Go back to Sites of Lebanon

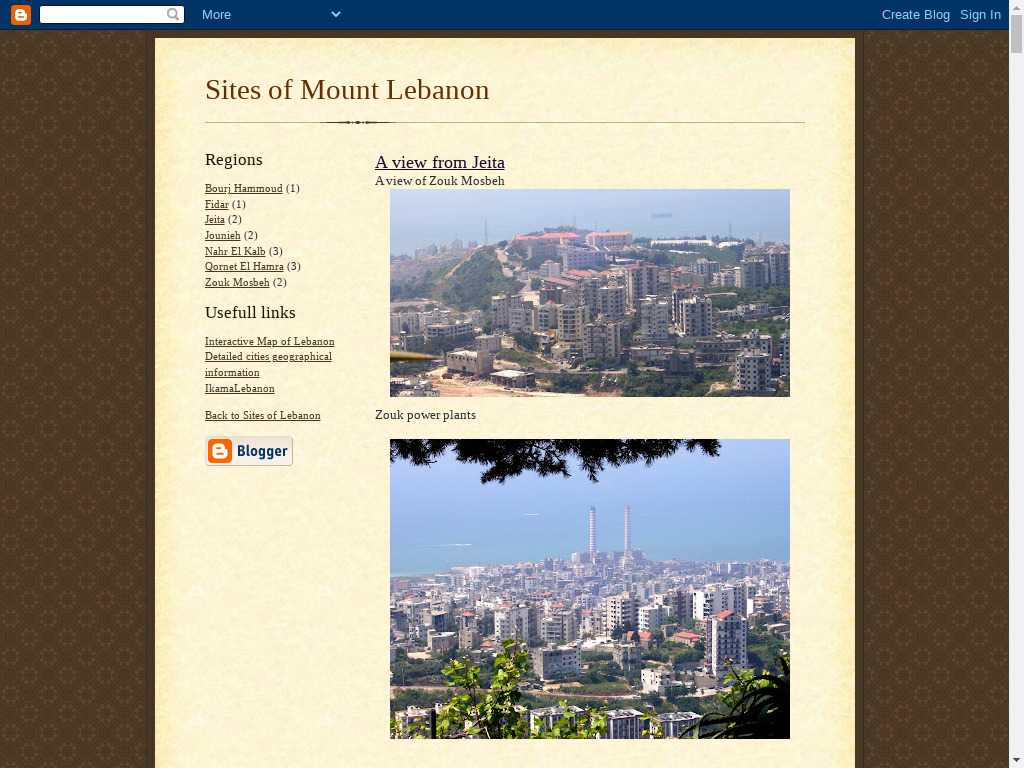pyautogui.click(x=262, y=415)
